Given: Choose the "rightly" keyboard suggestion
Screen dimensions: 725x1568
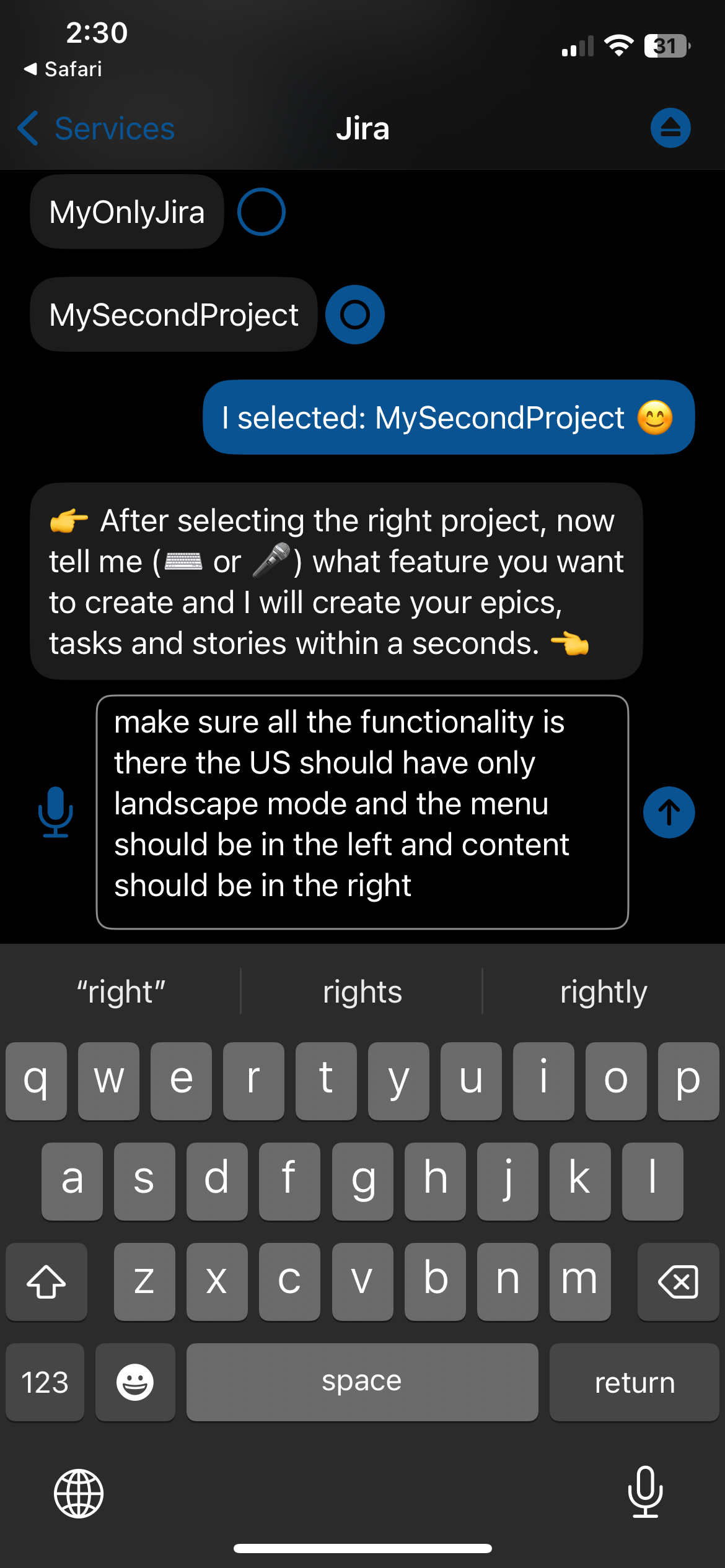Looking at the screenshot, I should pyautogui.click(x=604, y=992).
